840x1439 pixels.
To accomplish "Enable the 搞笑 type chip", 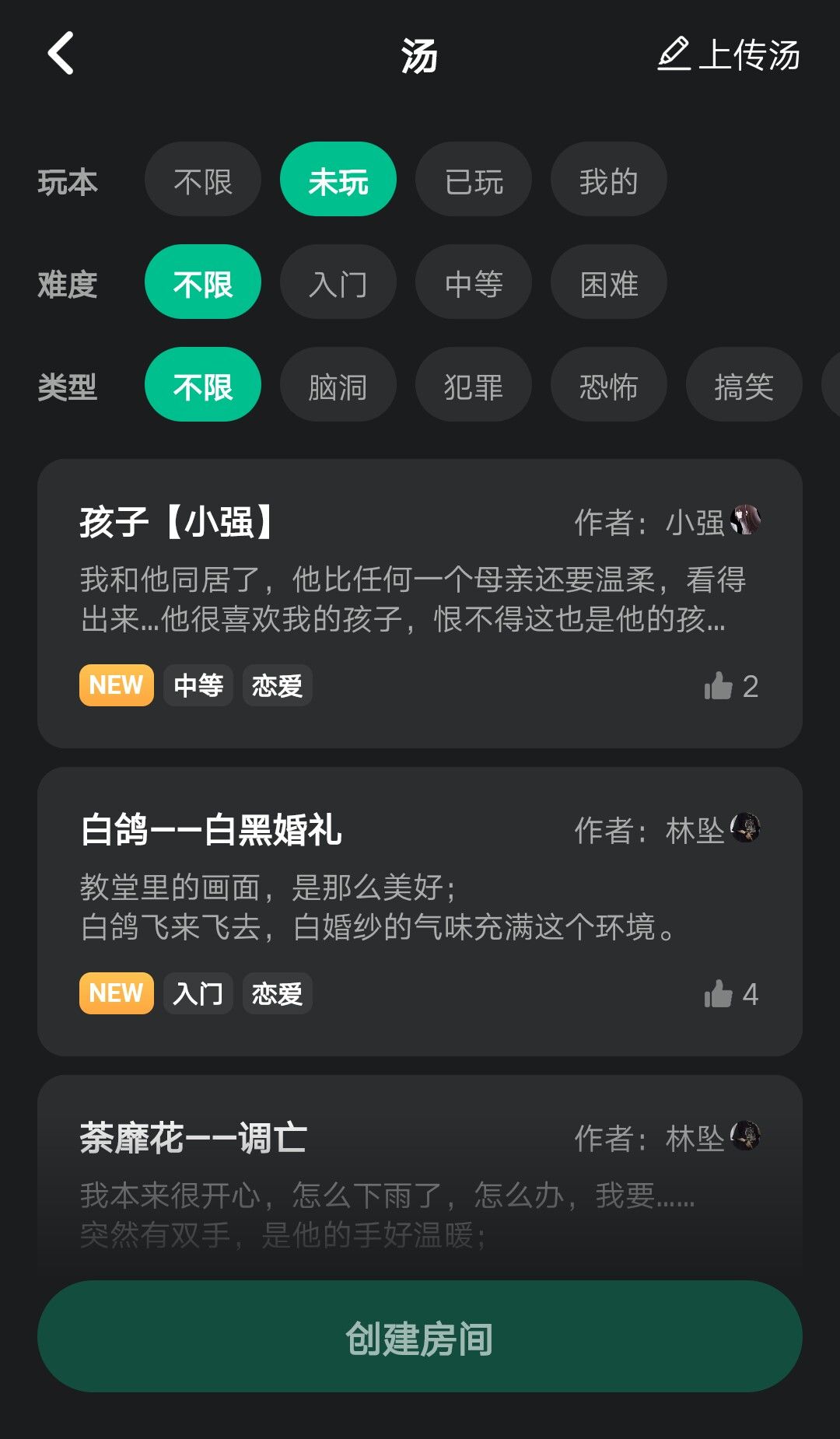I will [743, 385].
